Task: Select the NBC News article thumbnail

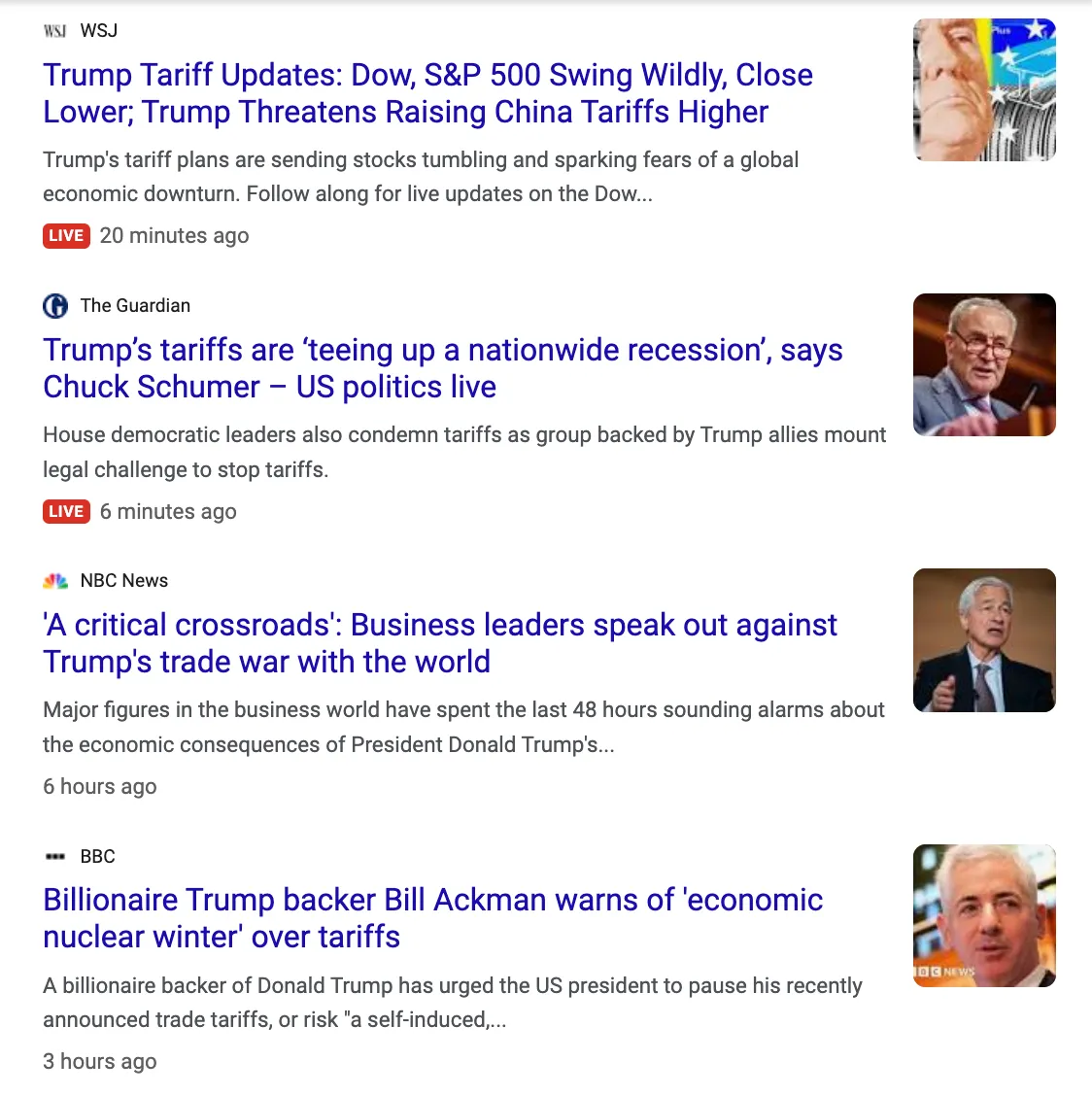Action: pos(984,640)
